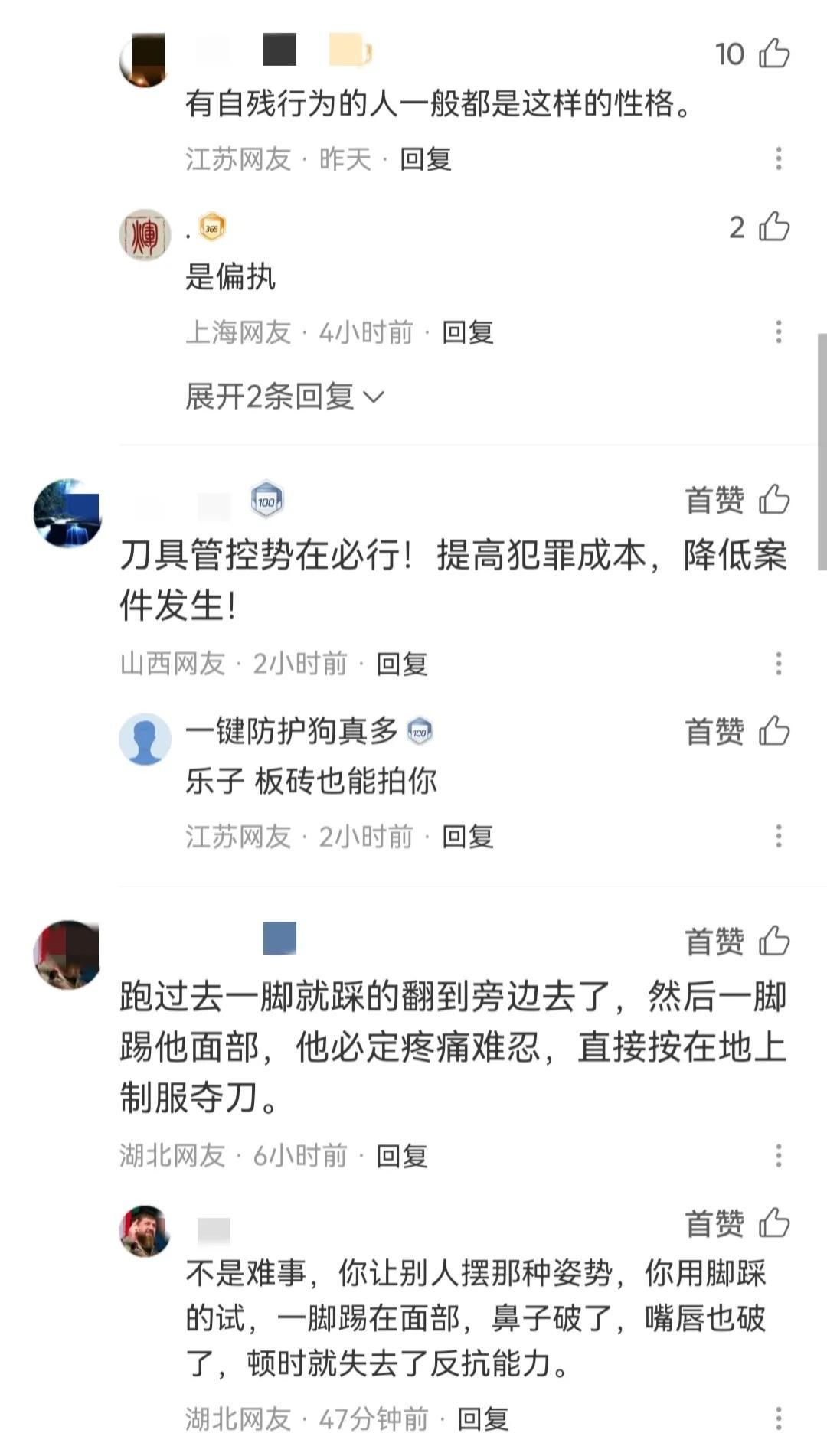The height and width of the screenshot is (1456, 827).
Task: Like the comment about 自残行为
Action: point(773,54)
